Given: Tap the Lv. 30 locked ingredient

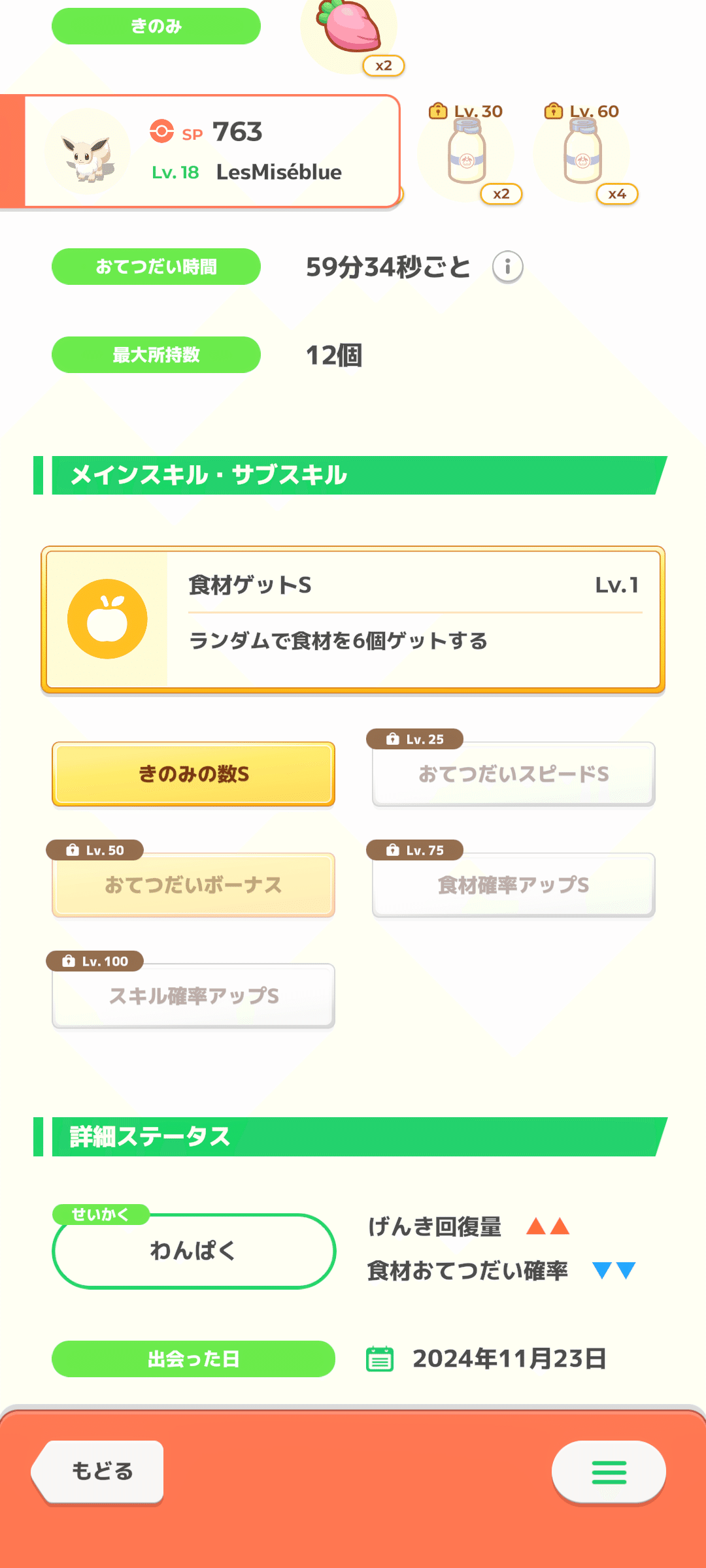Looking at the screenshot, I should click(467, 154).
